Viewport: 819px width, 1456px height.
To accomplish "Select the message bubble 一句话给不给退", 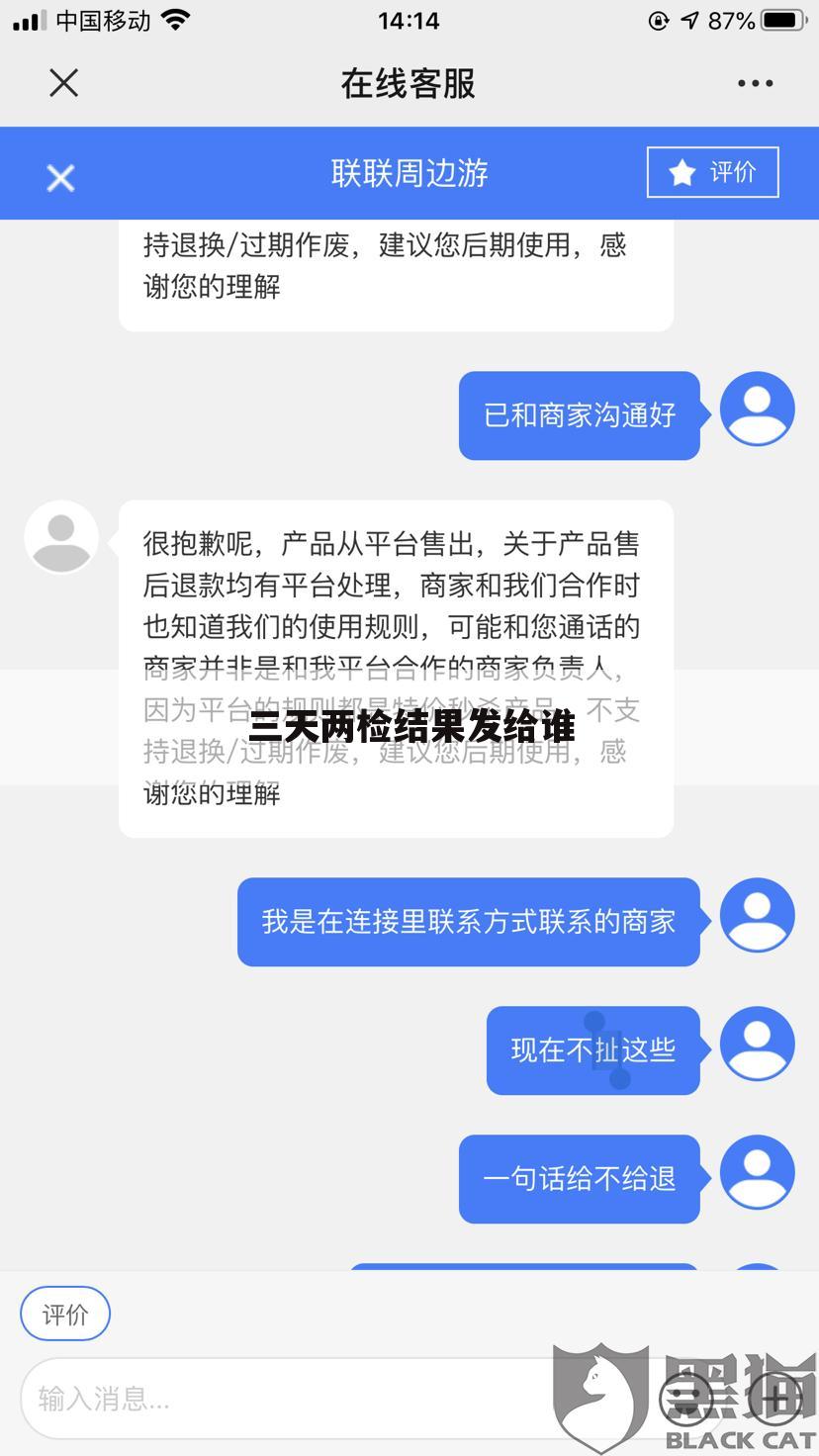I will (x=579, y=1179).
